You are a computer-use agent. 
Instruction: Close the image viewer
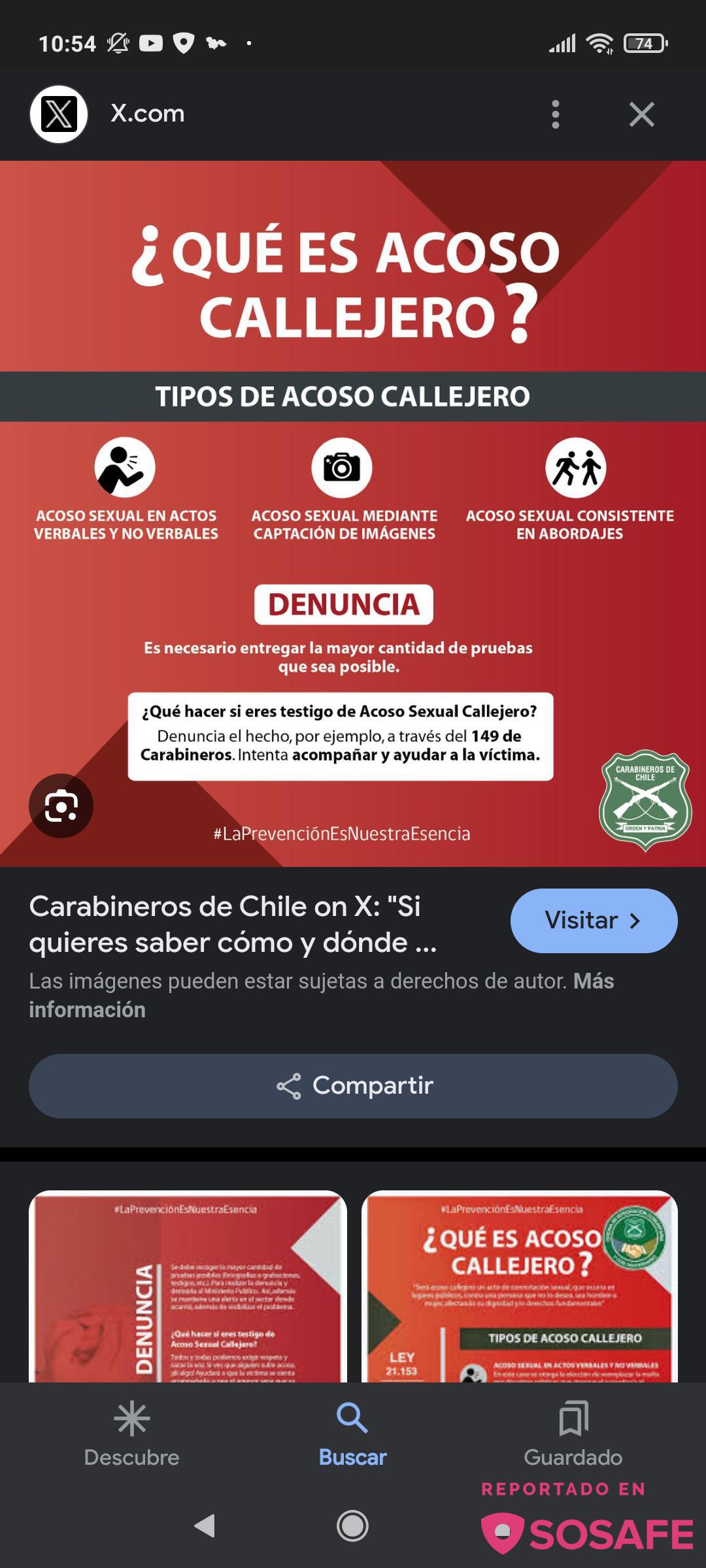tap(641, 114)
